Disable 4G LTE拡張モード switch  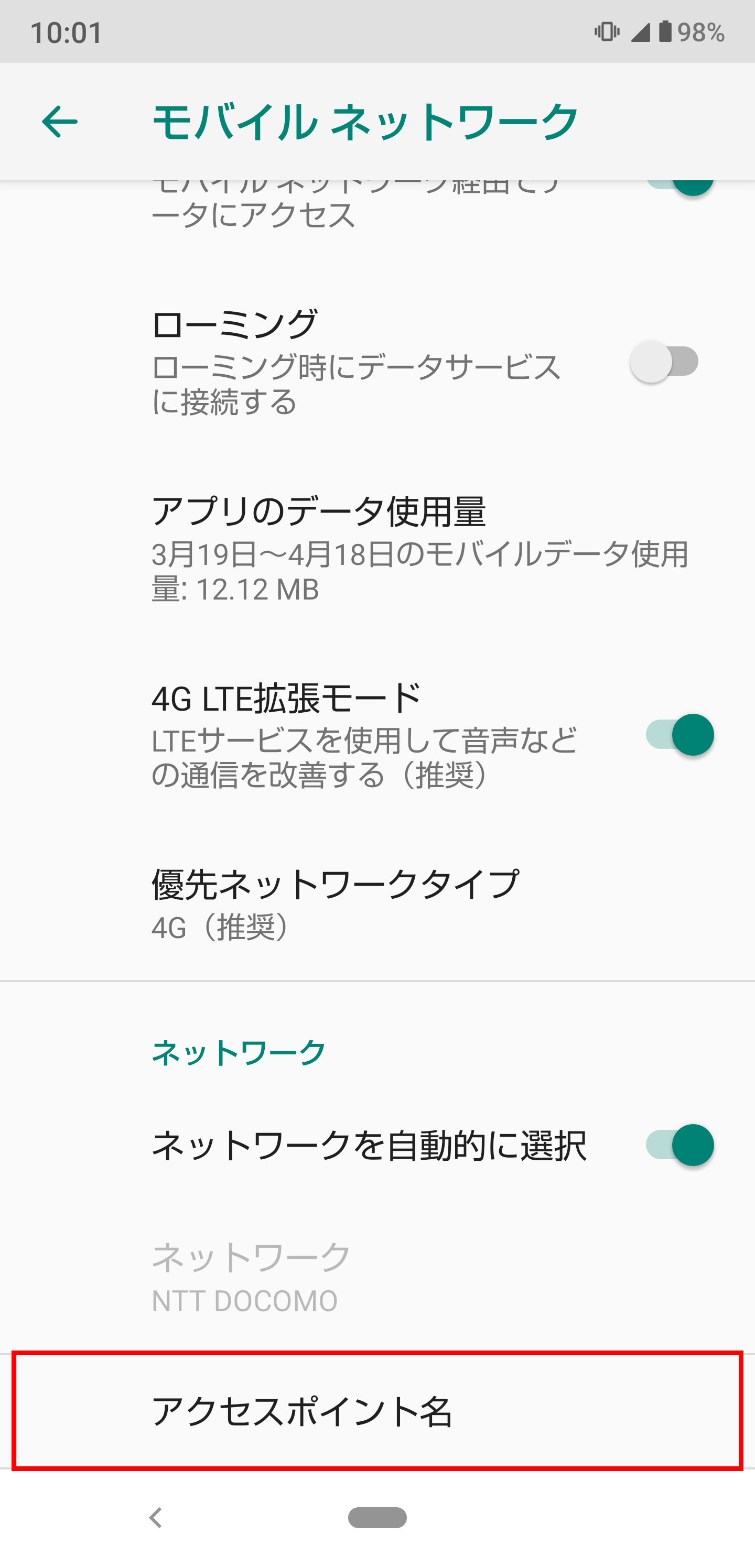tap(680, 735)
